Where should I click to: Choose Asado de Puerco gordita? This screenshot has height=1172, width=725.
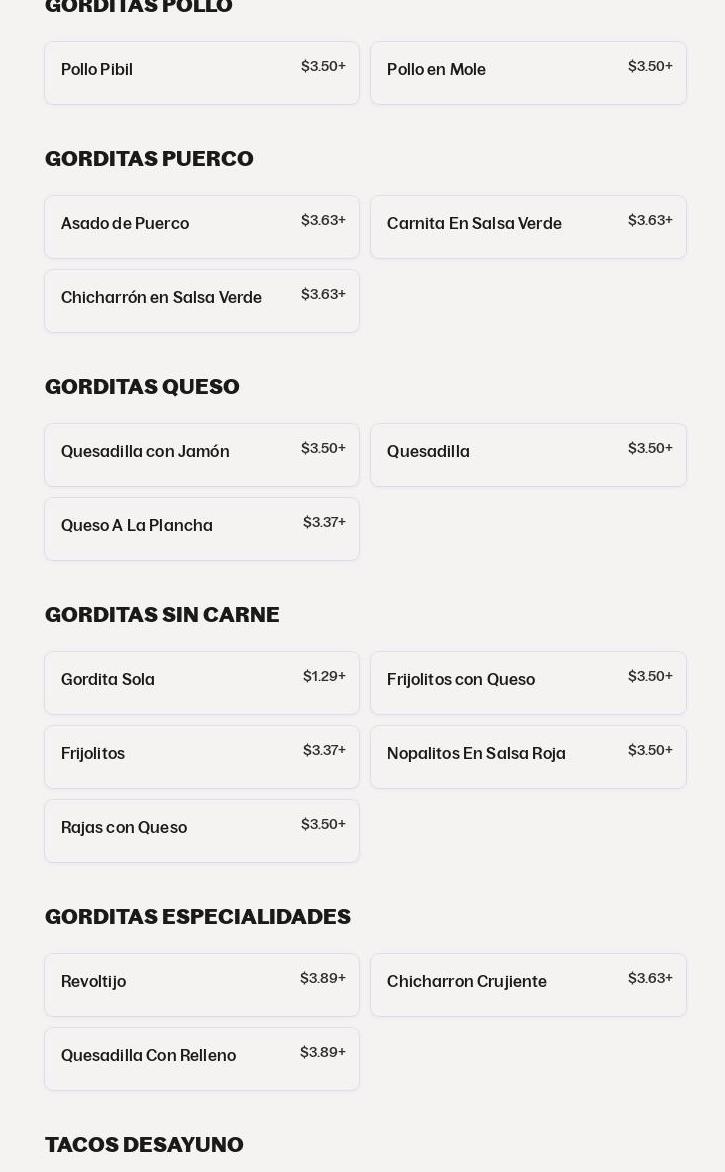[201, 227]
